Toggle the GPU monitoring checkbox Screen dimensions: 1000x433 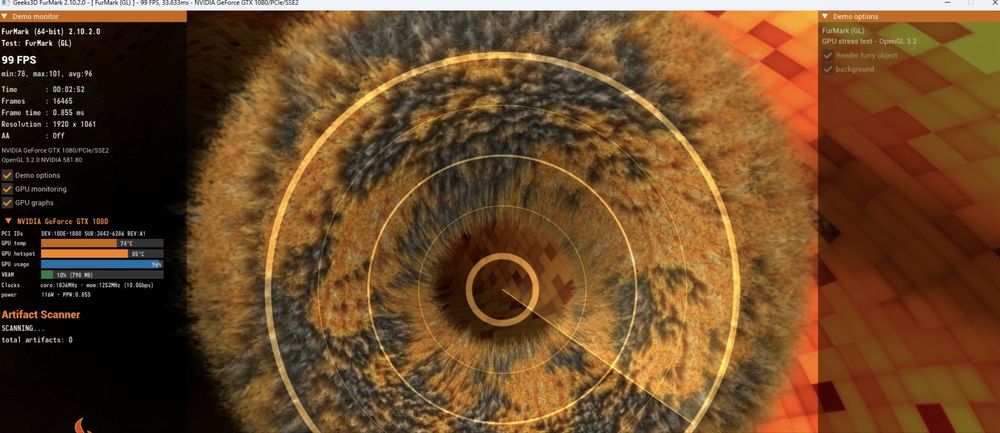point(7,189)
